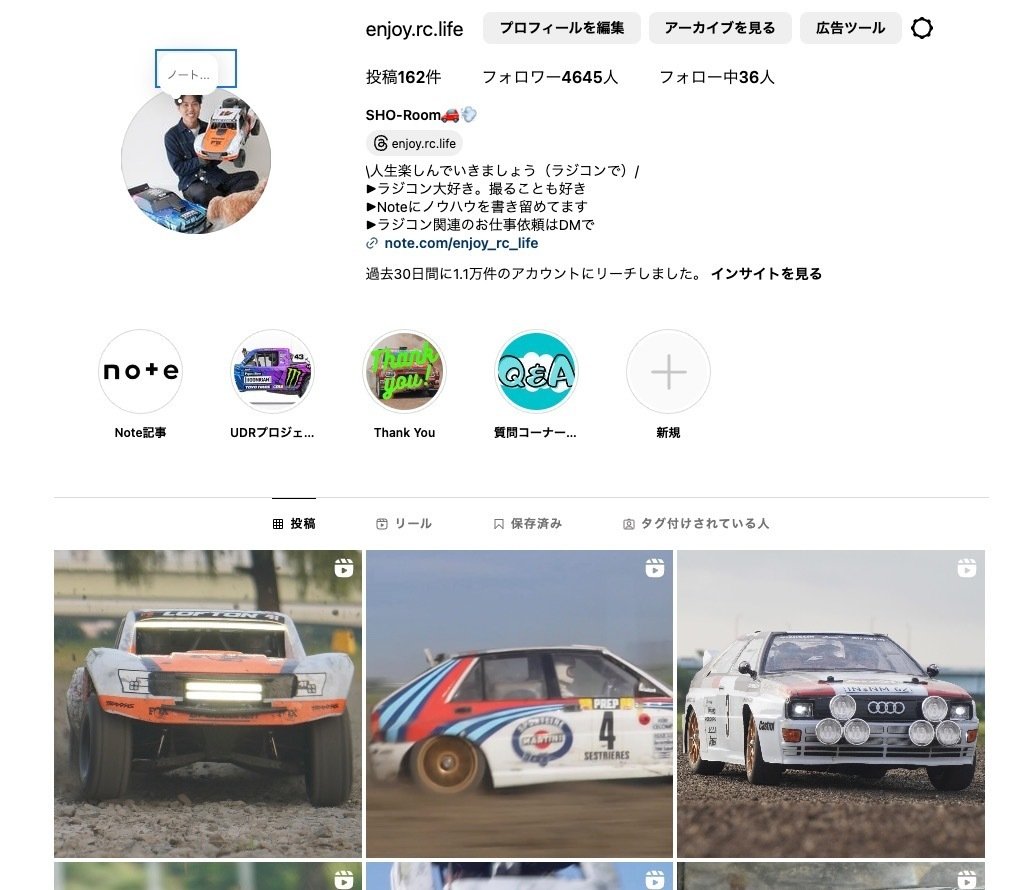Viewport: 1016px width, 890px height.
Task: Switch to the 保存済み tab
Action: [527, 523]
